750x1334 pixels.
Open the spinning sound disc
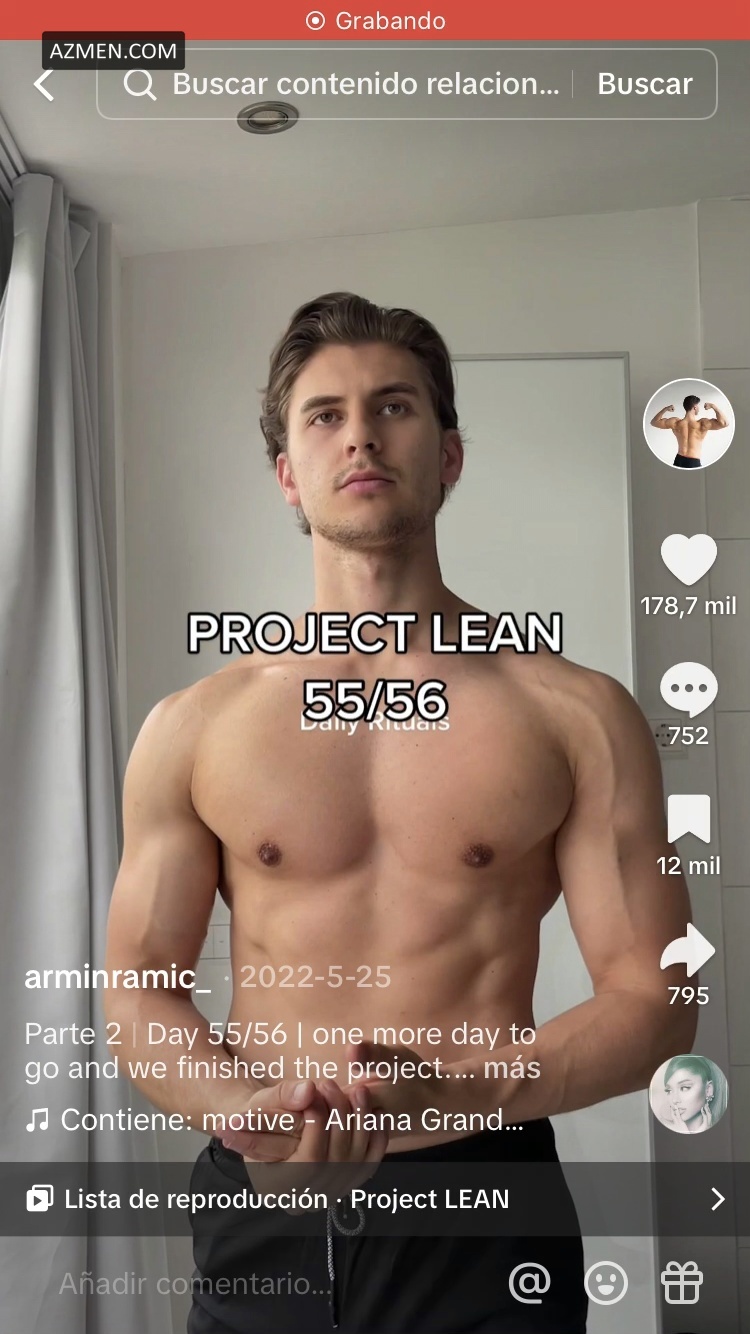point(688,1094)
